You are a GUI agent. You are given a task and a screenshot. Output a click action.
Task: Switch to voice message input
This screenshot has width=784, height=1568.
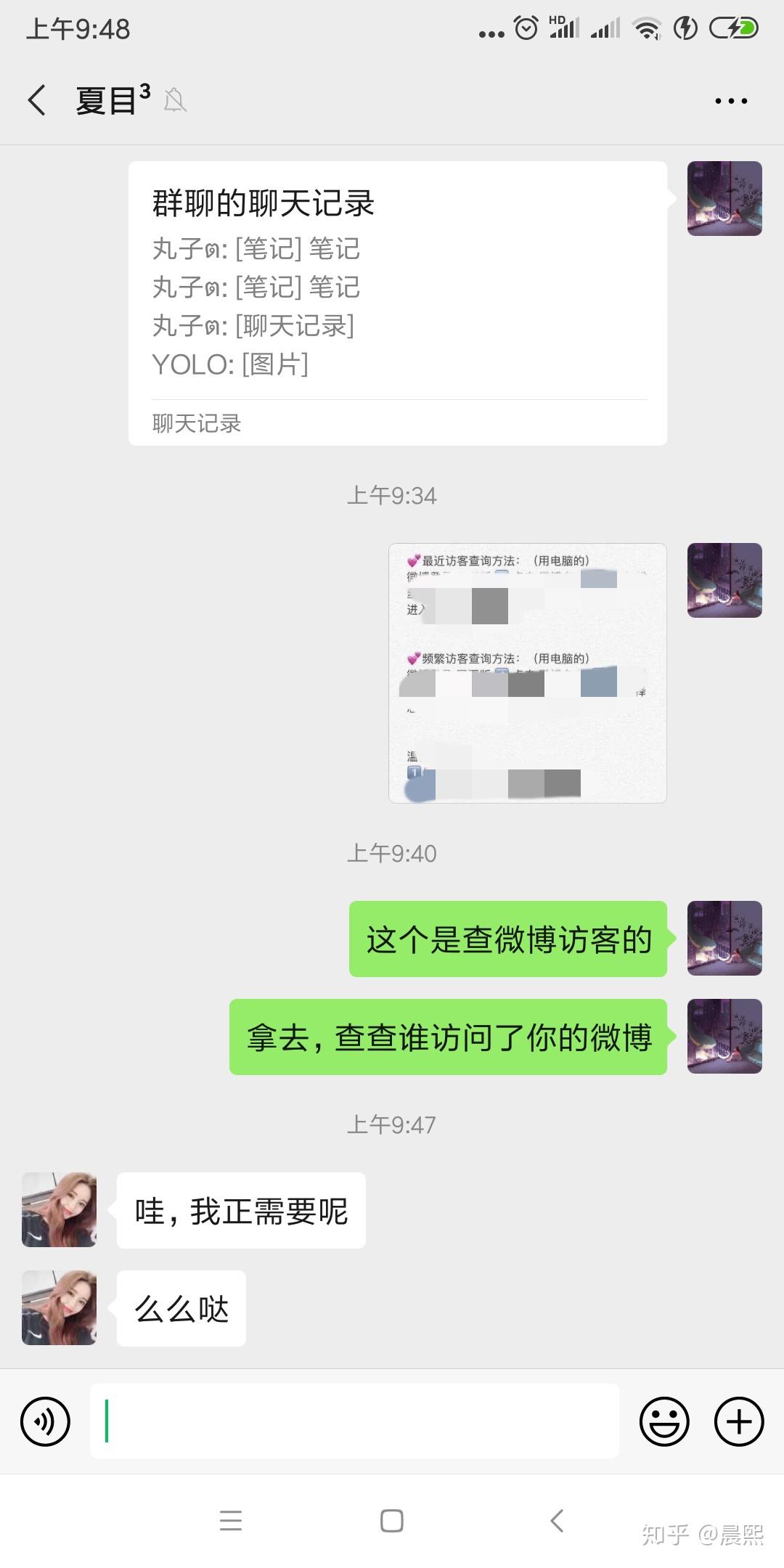click(x=45, y=1421)
